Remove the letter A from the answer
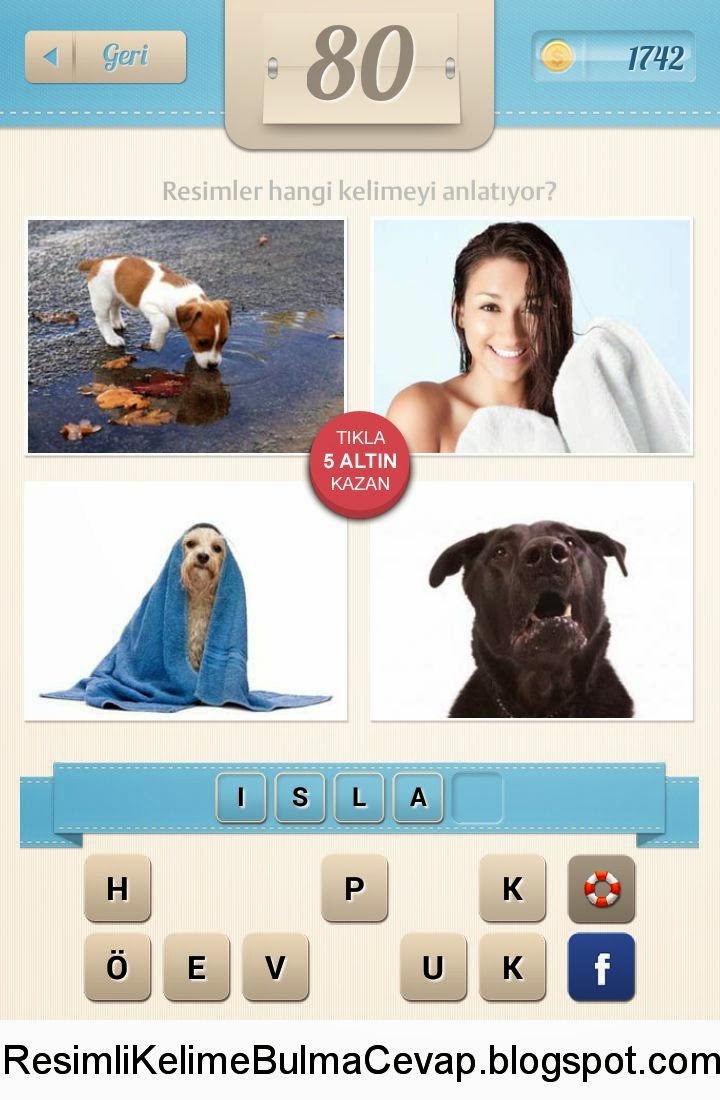 coord(418,798)
